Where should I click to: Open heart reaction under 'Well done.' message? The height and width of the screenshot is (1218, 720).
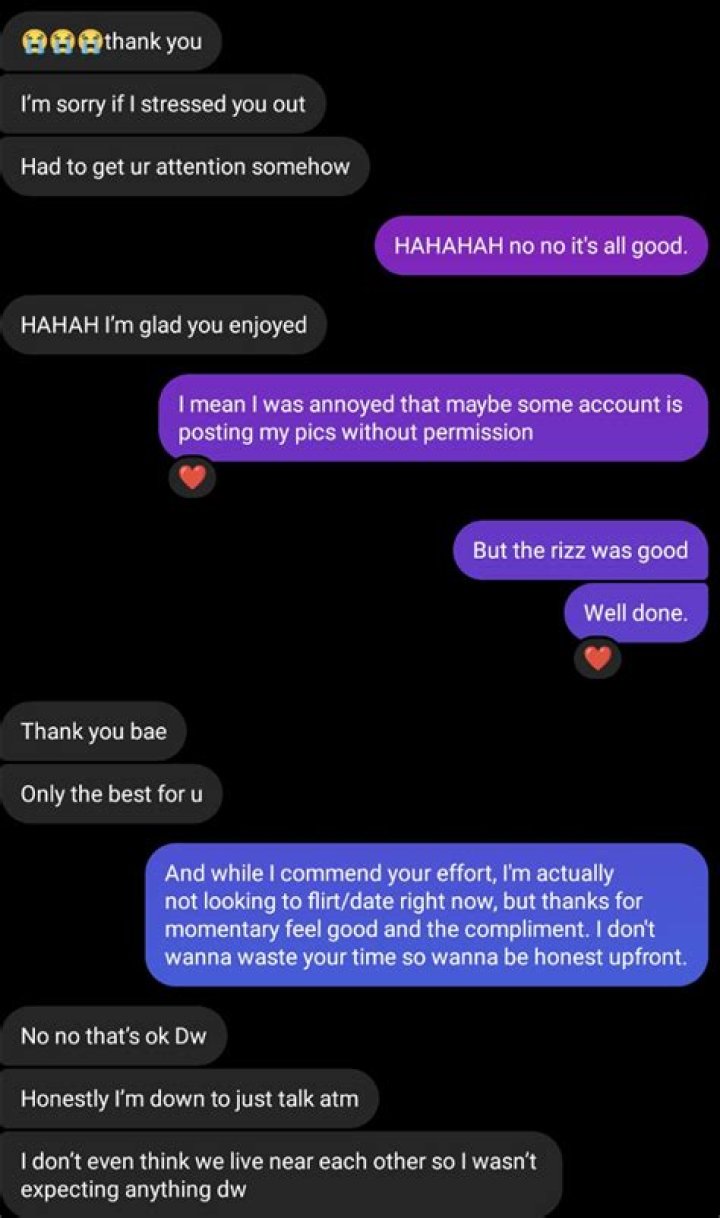tap(597, 658)
